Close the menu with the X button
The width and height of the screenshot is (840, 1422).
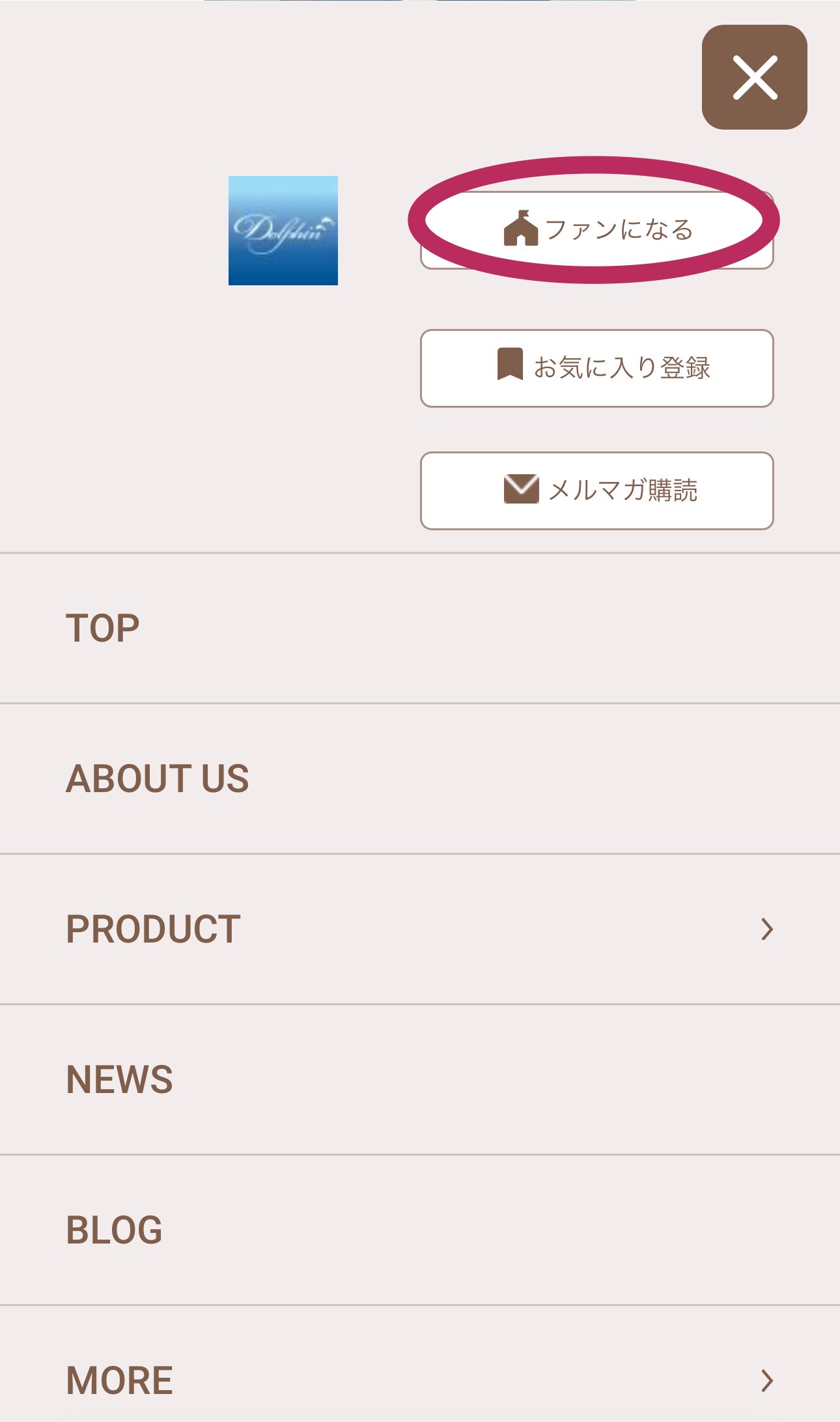tap(754, 78)
